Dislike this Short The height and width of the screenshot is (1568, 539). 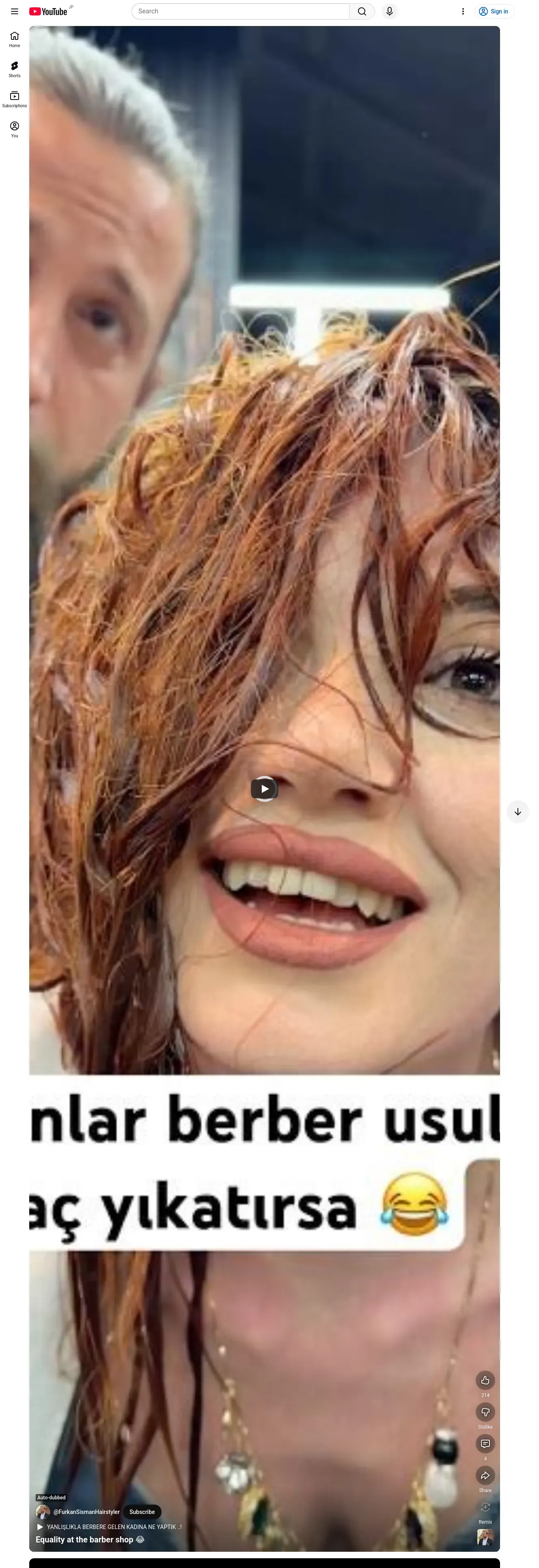click(x=485, y=1412)
